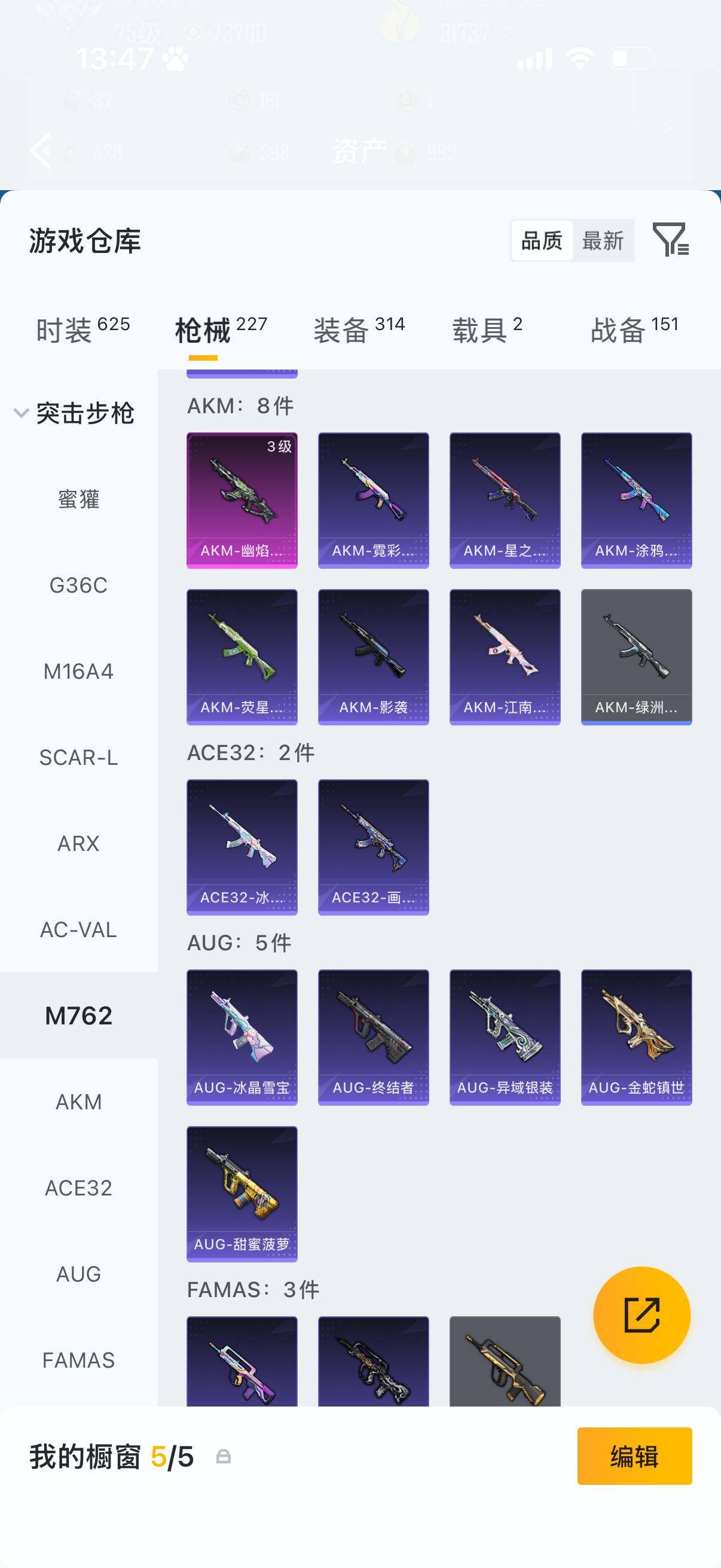Sort items by 品质
Viewport: 721px width, 1568px height.
coord(542,241)
